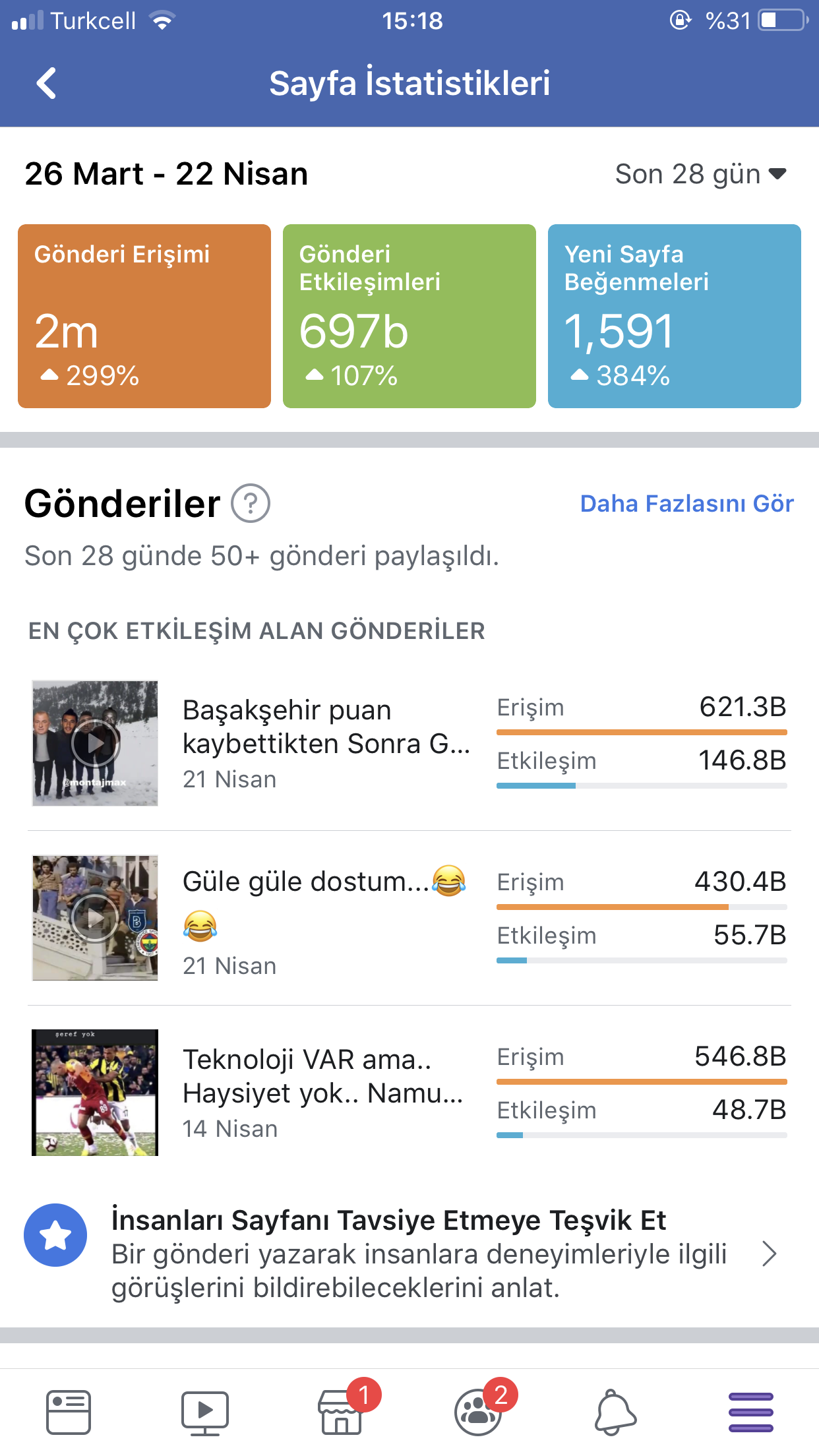Open the Teknoloji VAR ama post
The height and width of the screenshot is (1456, 819).
pos(409,1093)
